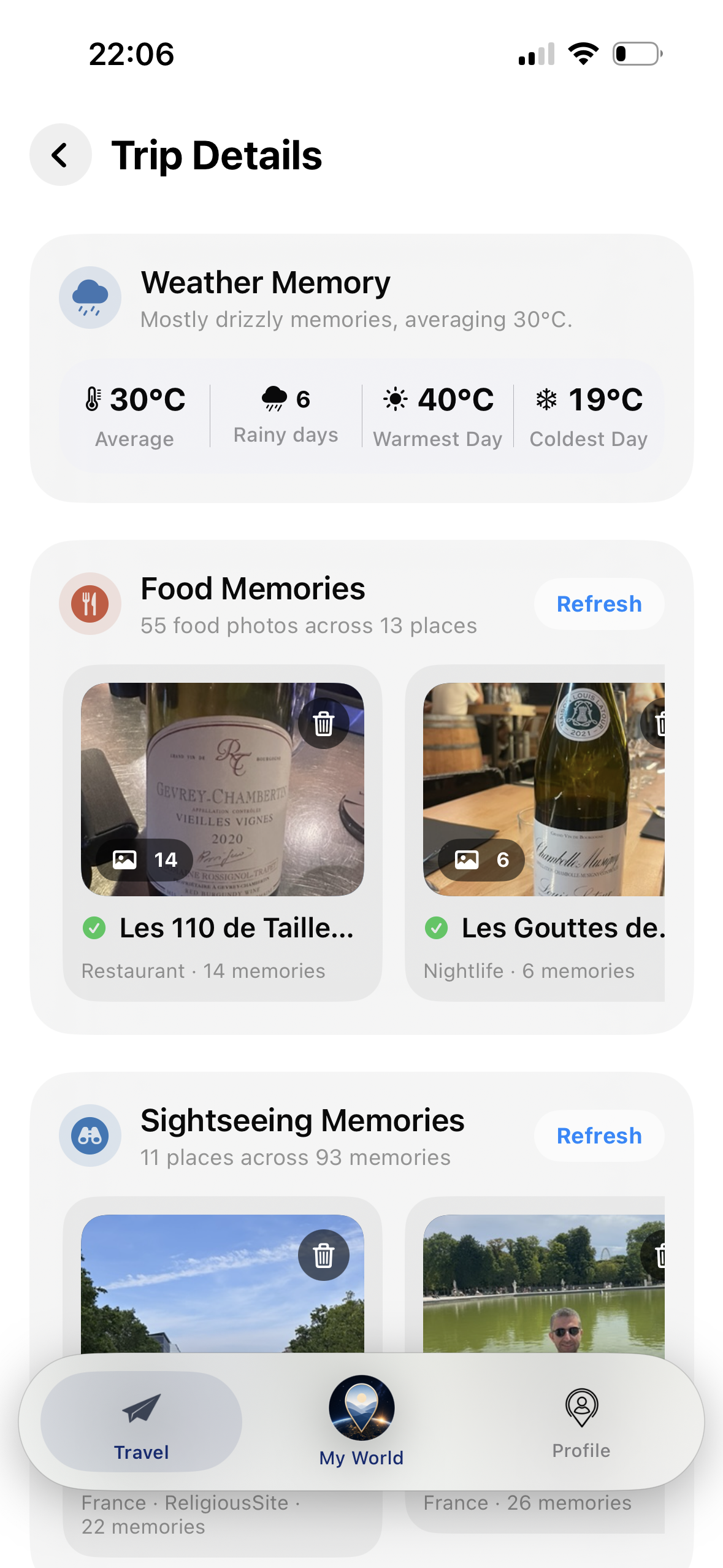Delete the first sightseeing memory with blue sky

(324, 1255)
